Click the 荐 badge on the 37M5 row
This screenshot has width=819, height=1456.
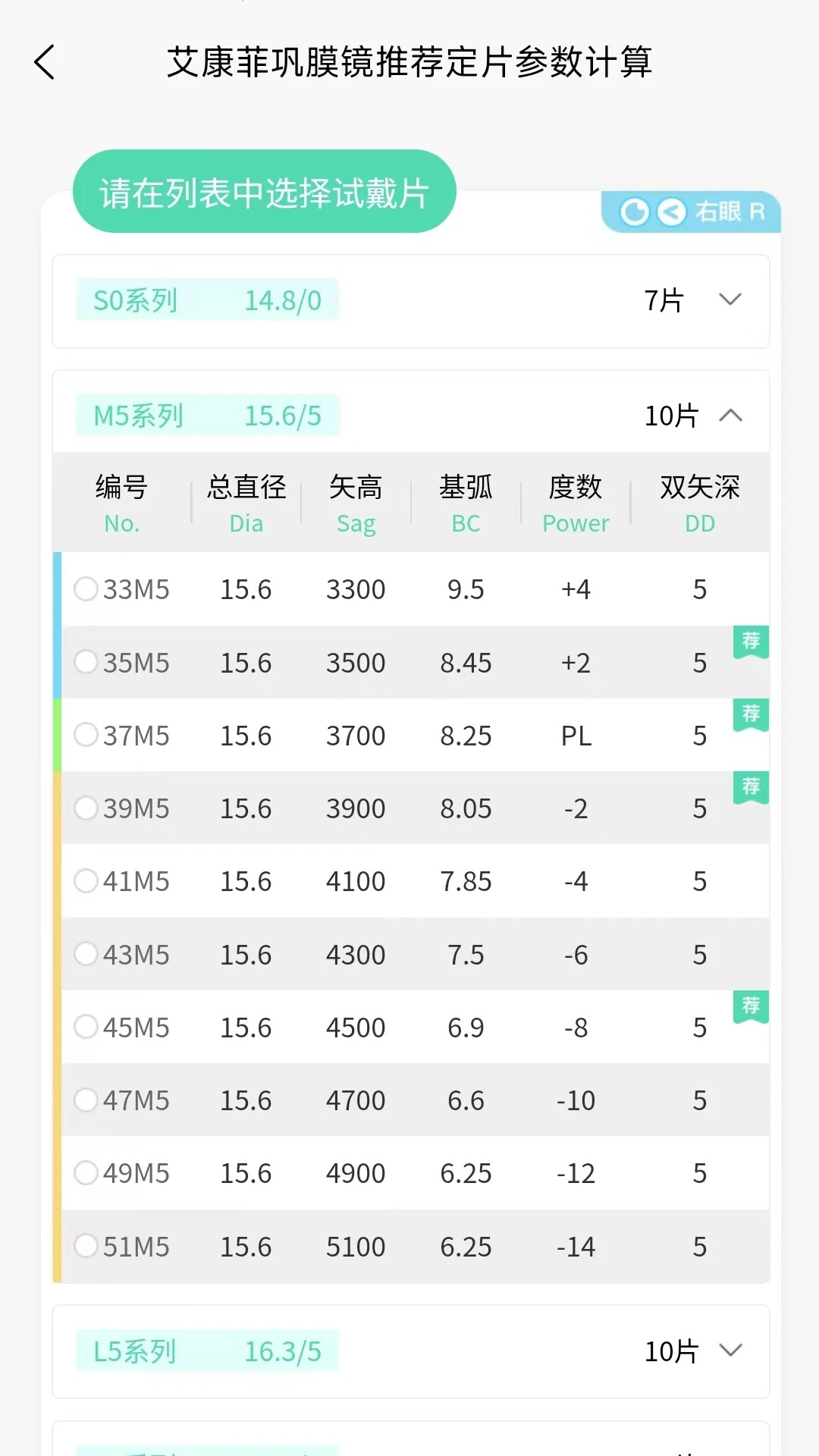coord(750,716)
